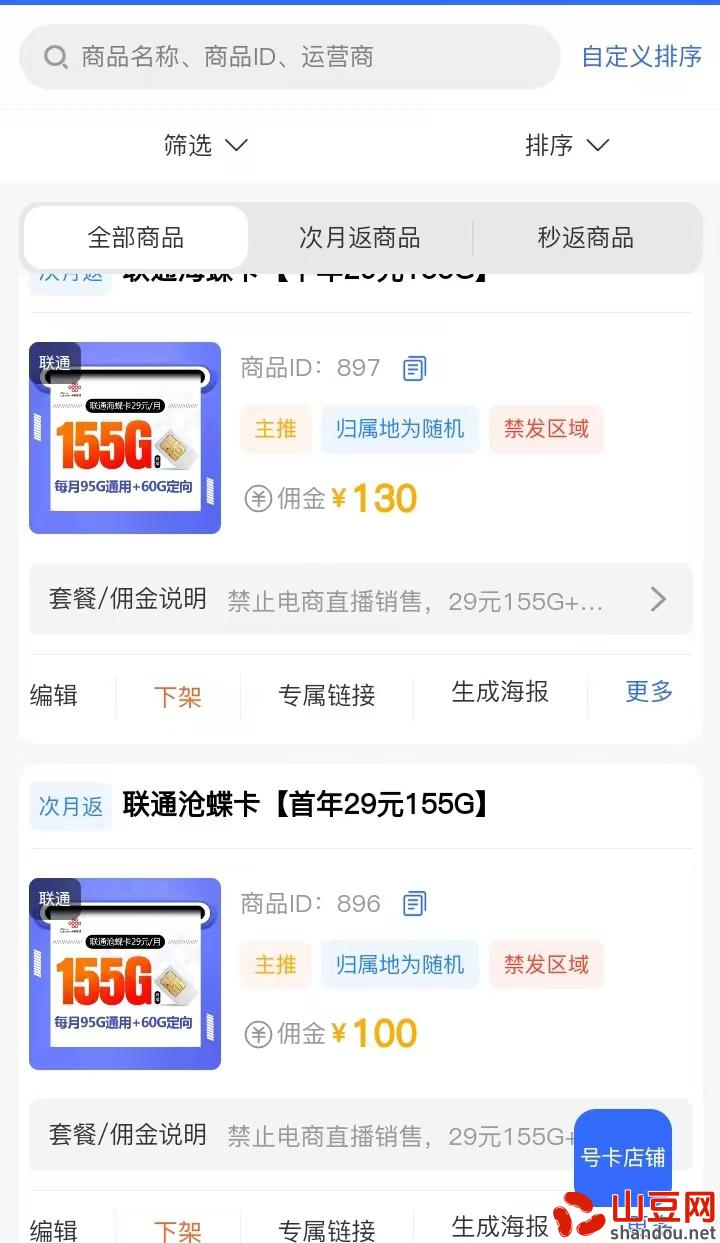Tap the product search field
Screen dimensions: 720x1243
(290, 57)
